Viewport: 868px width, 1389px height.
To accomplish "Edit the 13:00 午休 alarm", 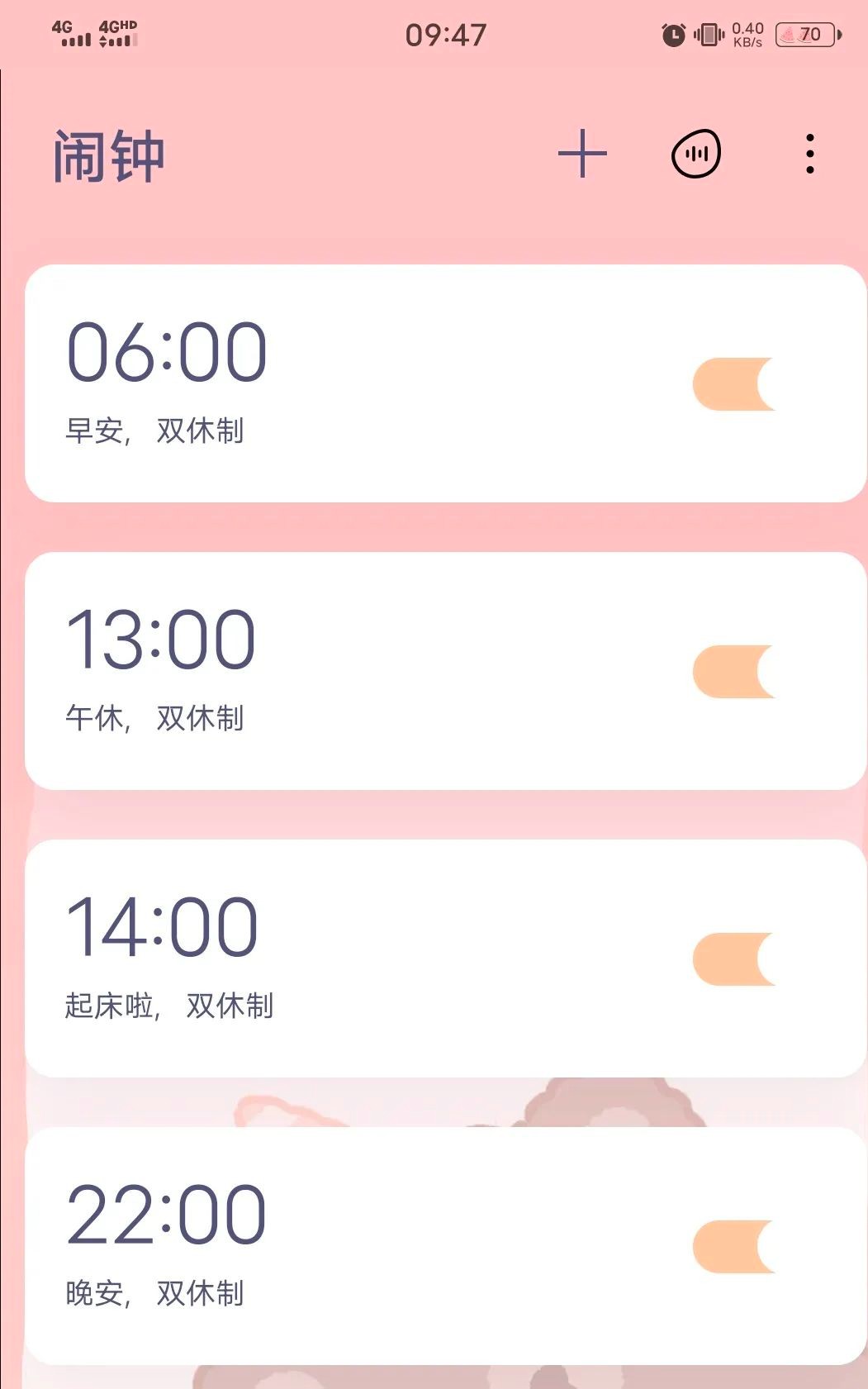I will click(x=330, y=671).
